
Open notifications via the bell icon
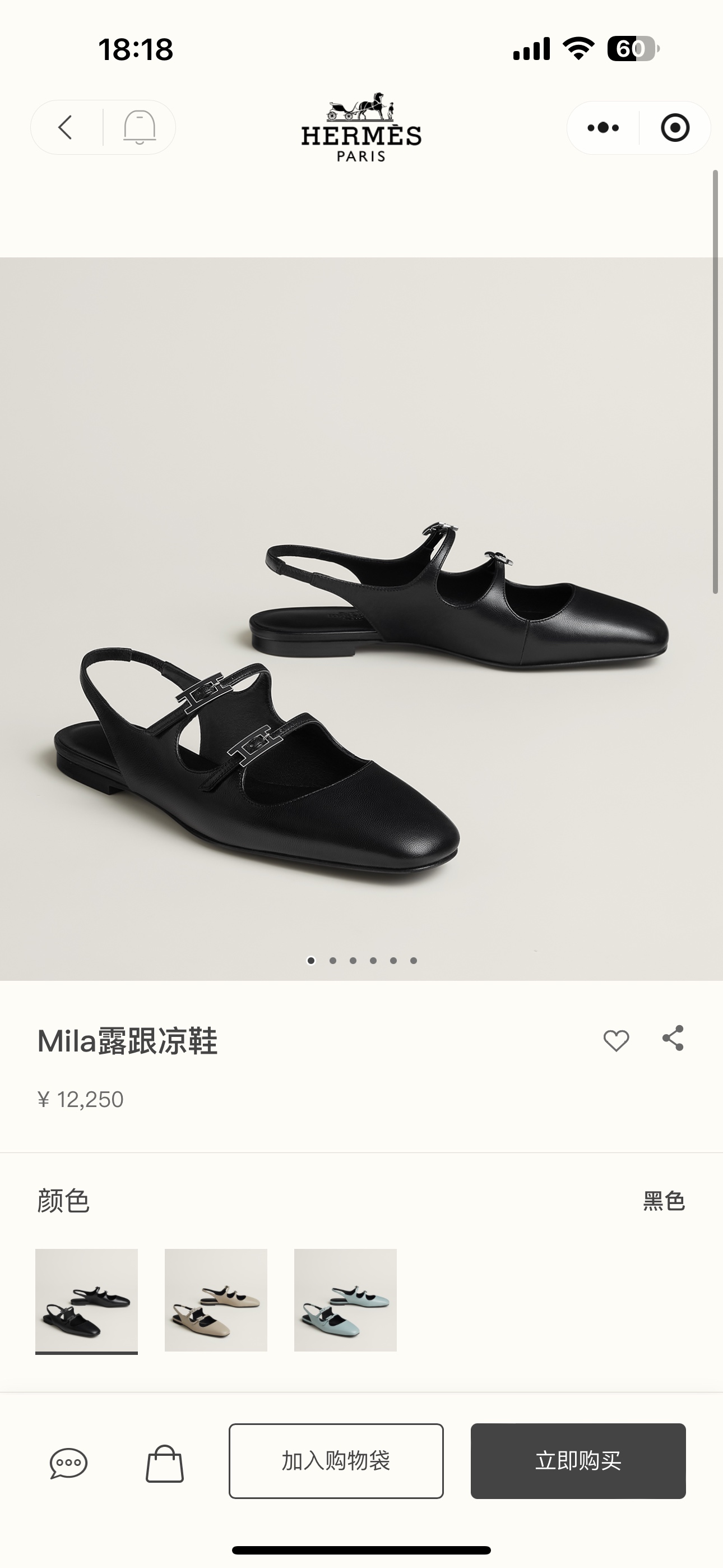141,128
